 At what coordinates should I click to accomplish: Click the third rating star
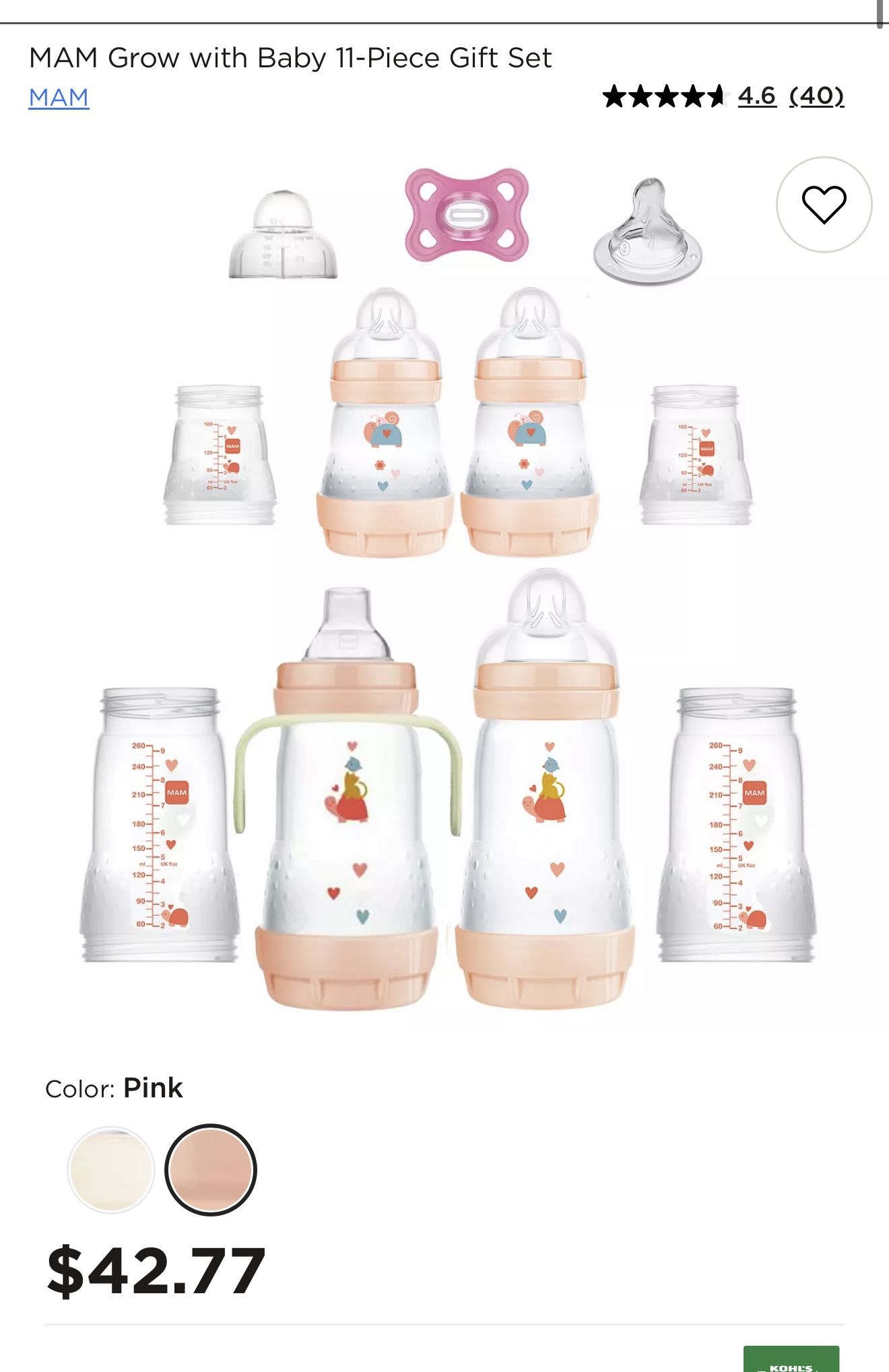(668, 96)
